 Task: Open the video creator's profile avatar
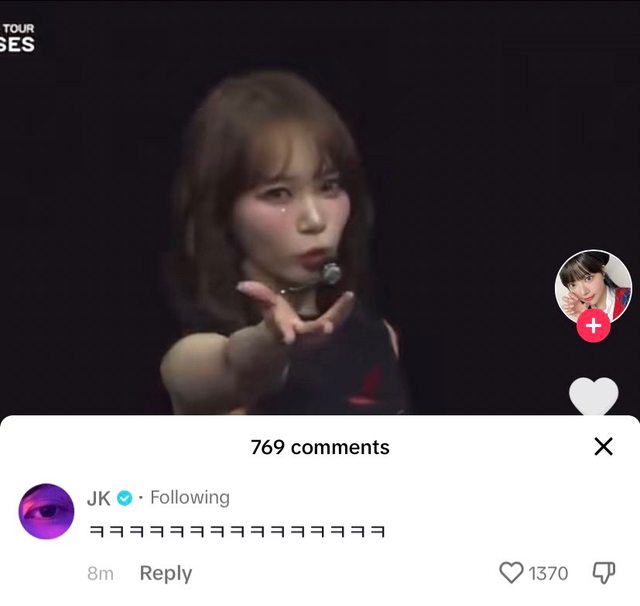click(x=593, y=285)
